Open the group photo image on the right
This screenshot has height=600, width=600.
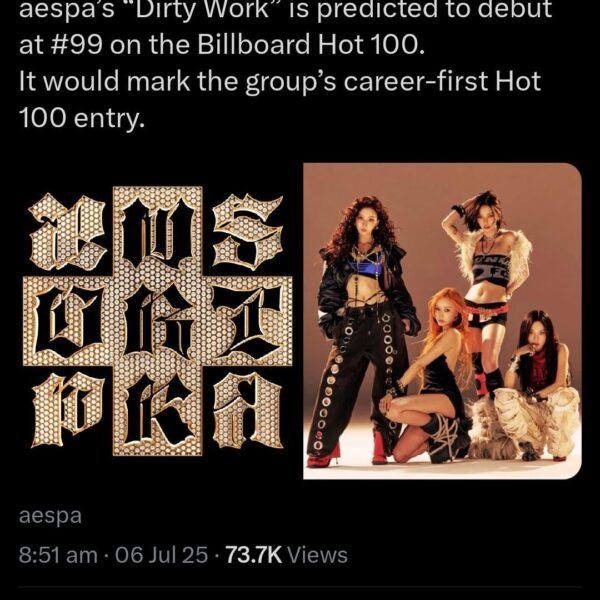[442, 320]
